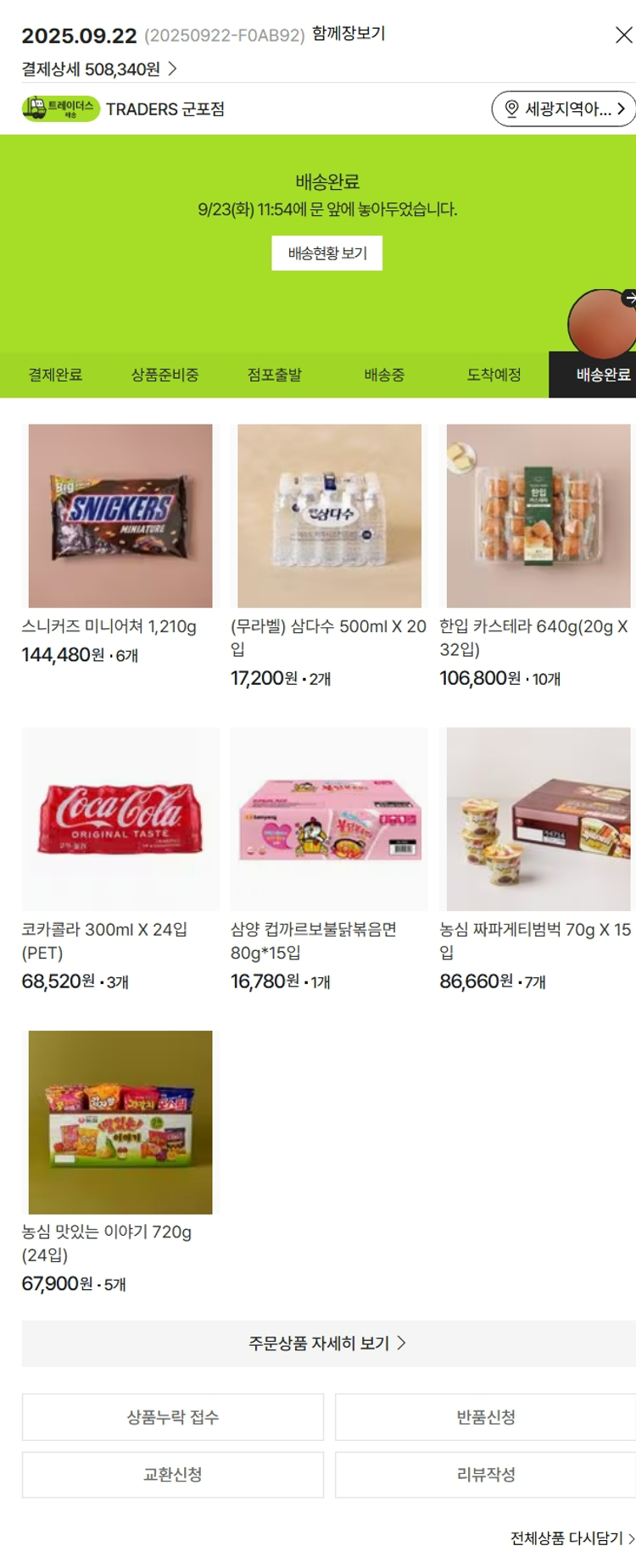Request an exchange with 교환신청
Viewport: 636px width, 1568px height.
point(173,1474)
